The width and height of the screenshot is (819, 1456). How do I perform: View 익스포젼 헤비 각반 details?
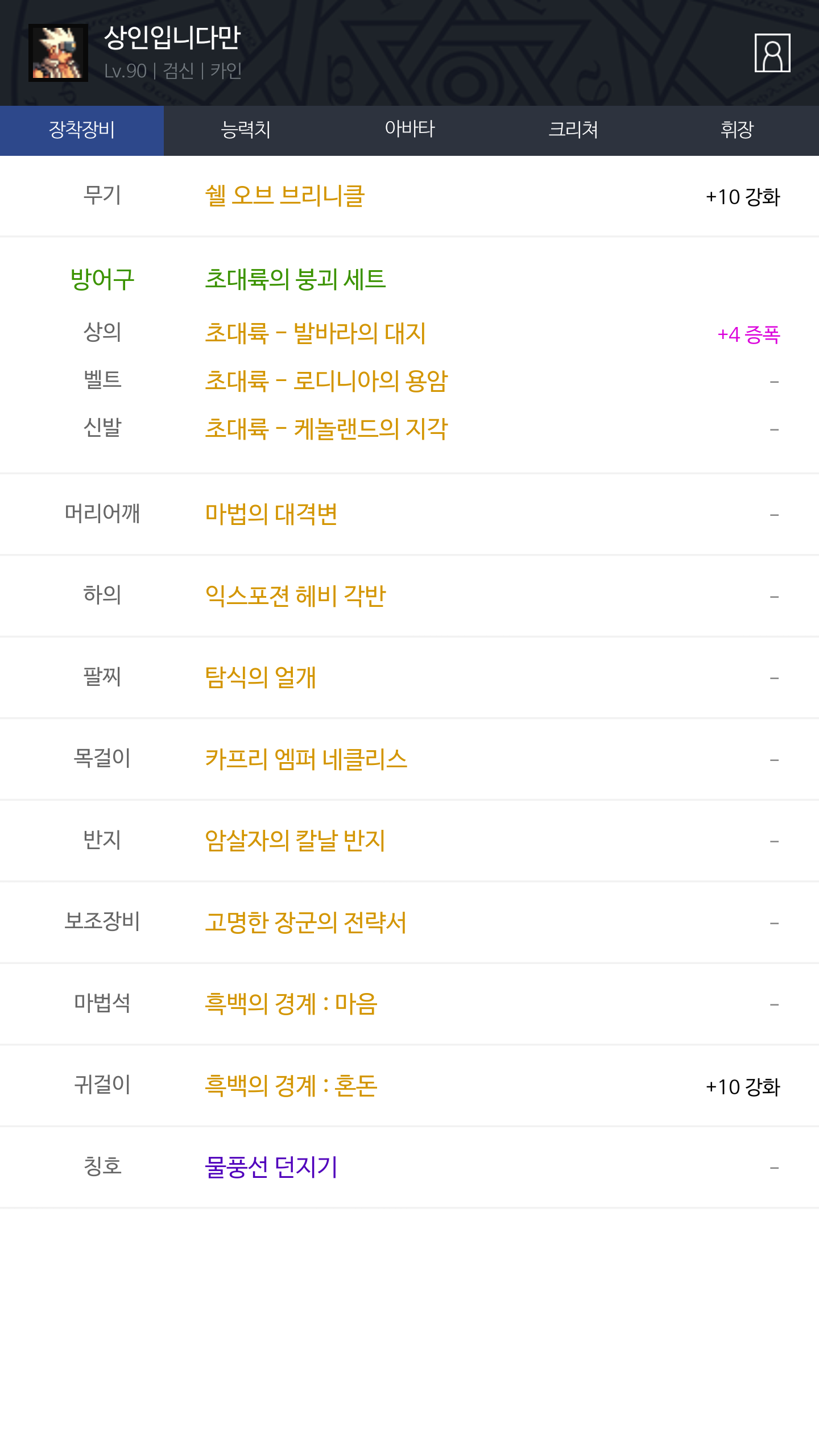coord(295,596)
